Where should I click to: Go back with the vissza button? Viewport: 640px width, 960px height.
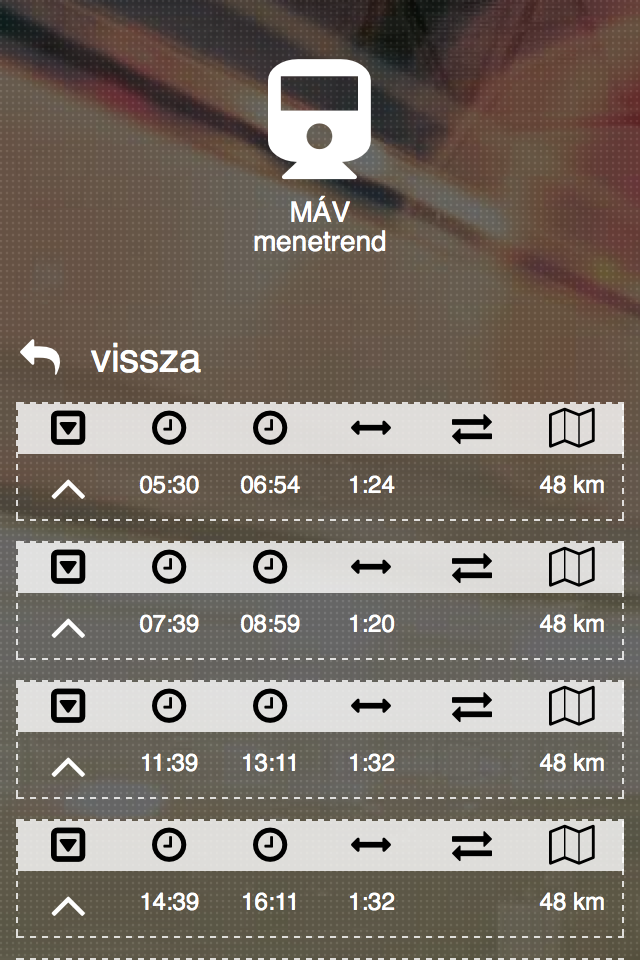click(110, 358)
